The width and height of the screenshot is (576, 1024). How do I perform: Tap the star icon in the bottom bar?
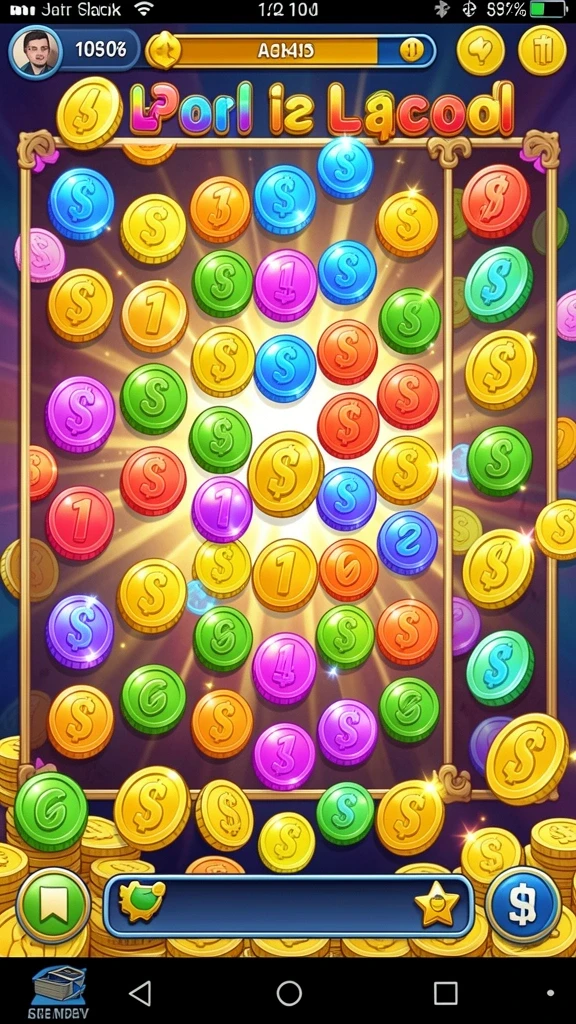436,904
